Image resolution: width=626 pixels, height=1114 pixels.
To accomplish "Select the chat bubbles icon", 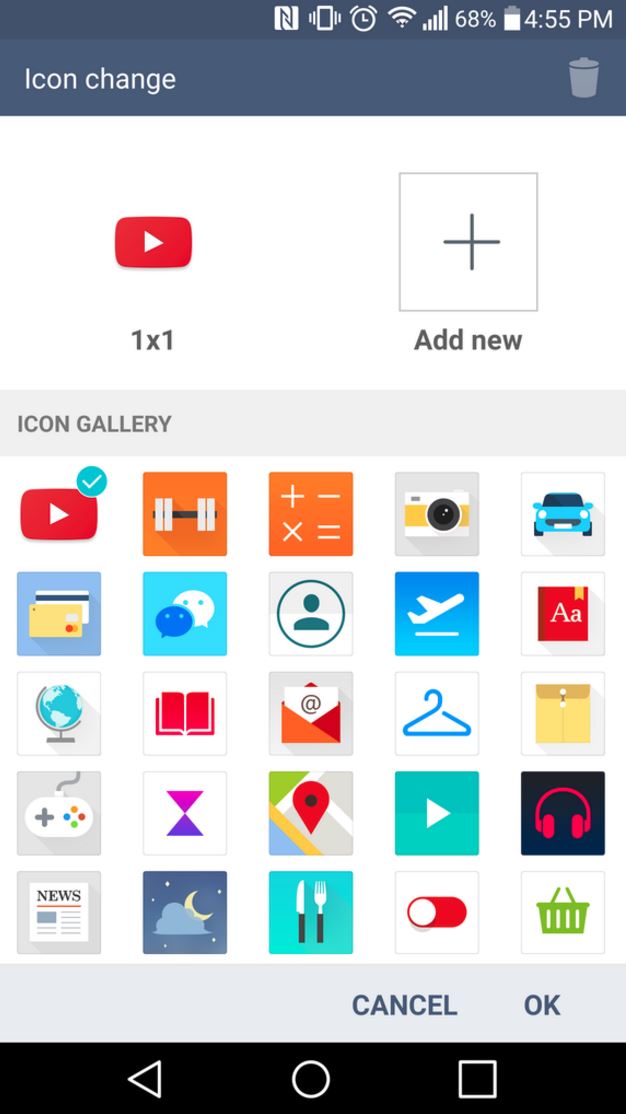I will coord(185,614).
